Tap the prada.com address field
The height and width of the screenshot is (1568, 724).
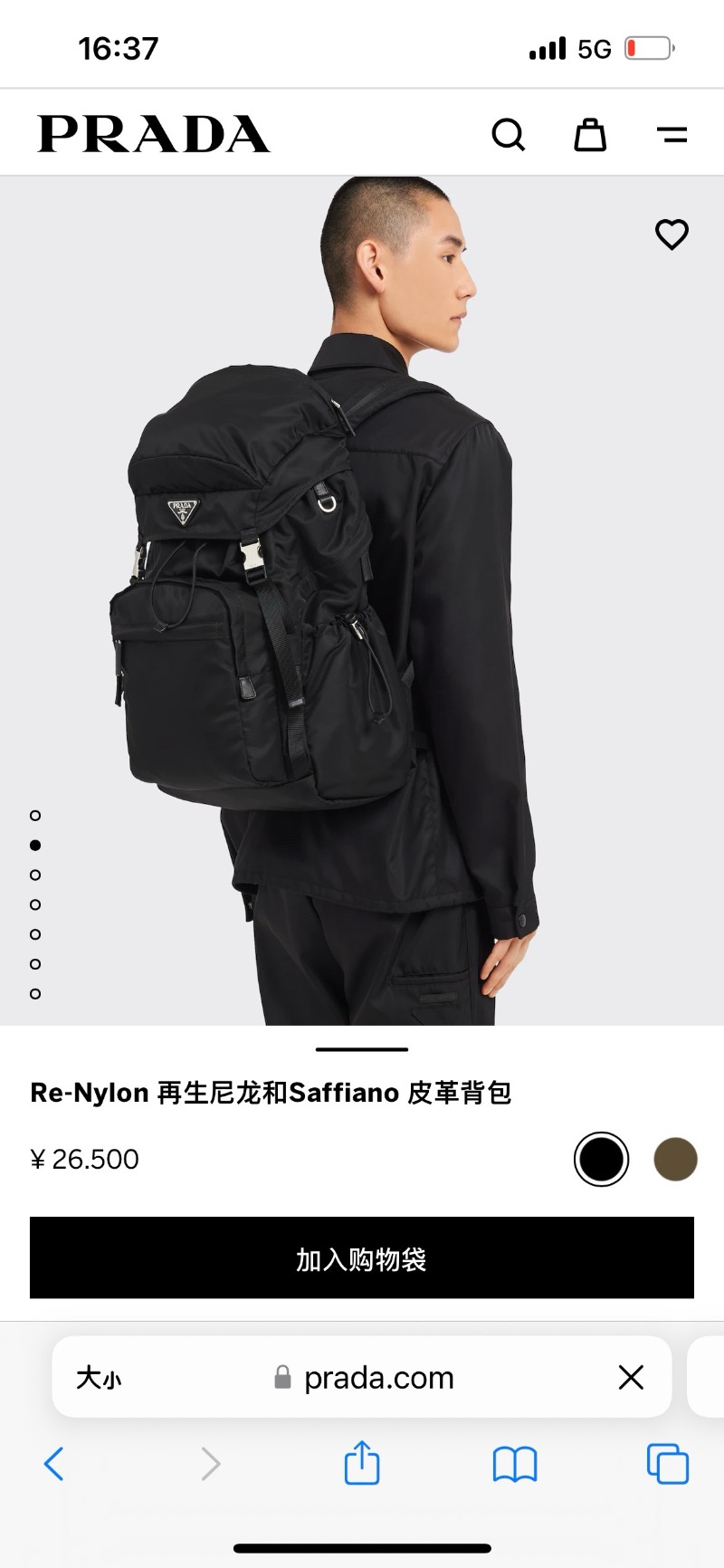click(x=364, y=1378)
